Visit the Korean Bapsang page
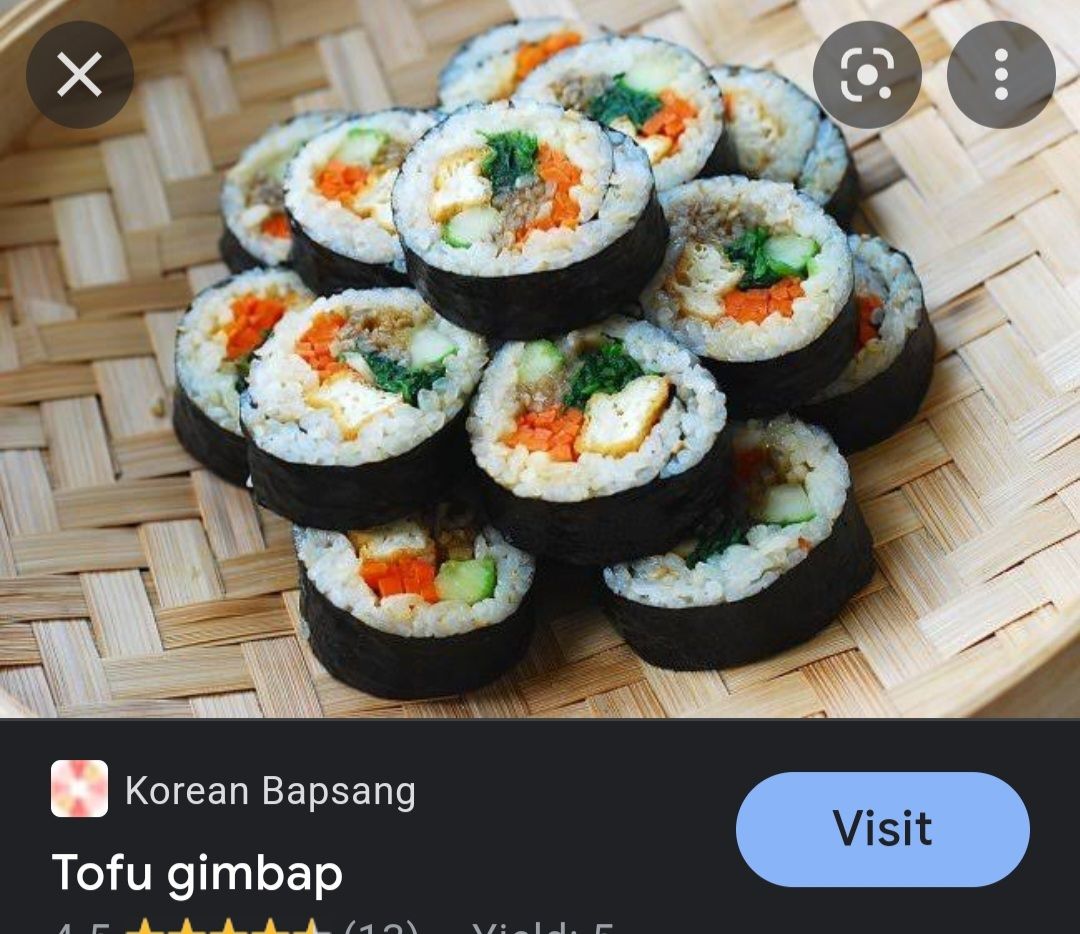Viewport: 1080px width, 934px height. pyautogui.click(x=882, y=828)
